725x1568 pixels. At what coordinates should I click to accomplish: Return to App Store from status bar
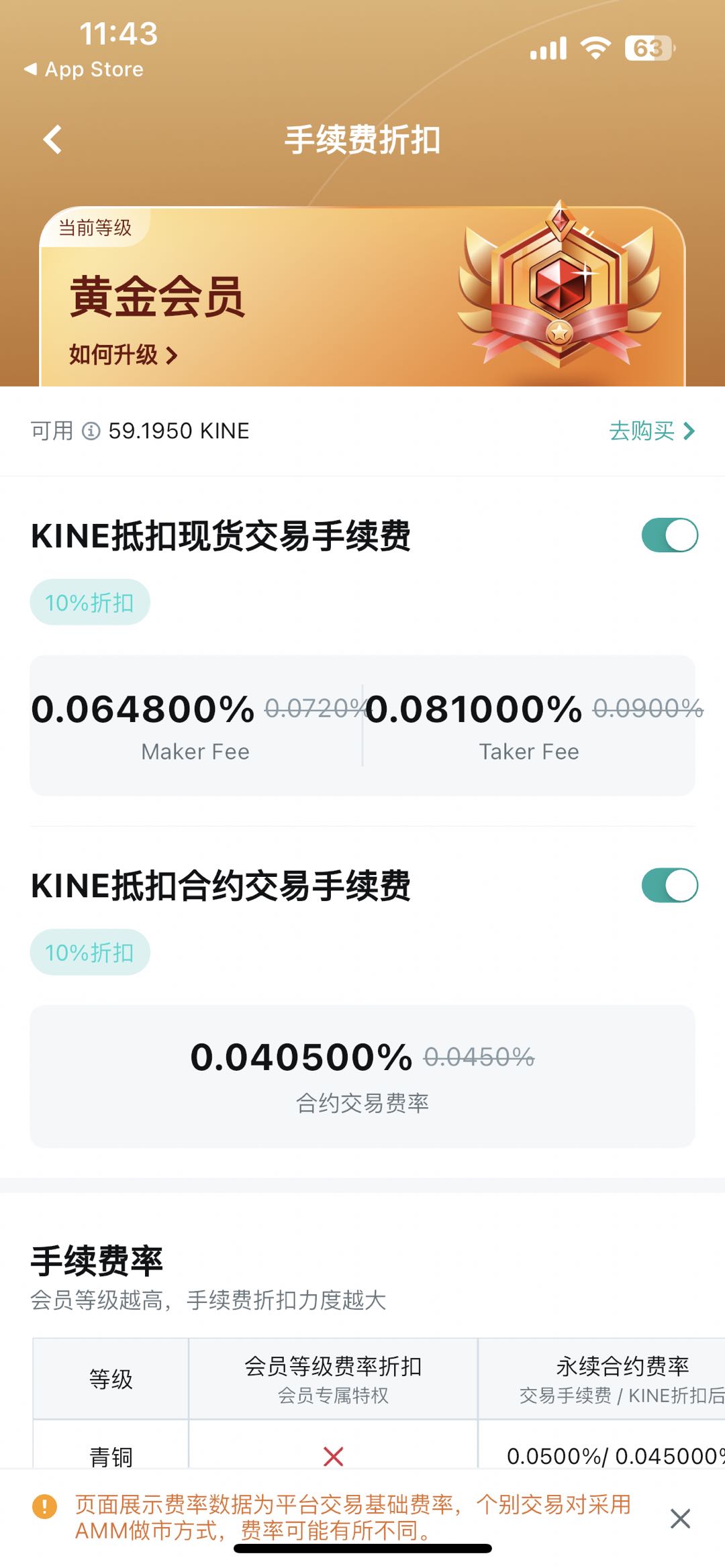coord(84,69)
